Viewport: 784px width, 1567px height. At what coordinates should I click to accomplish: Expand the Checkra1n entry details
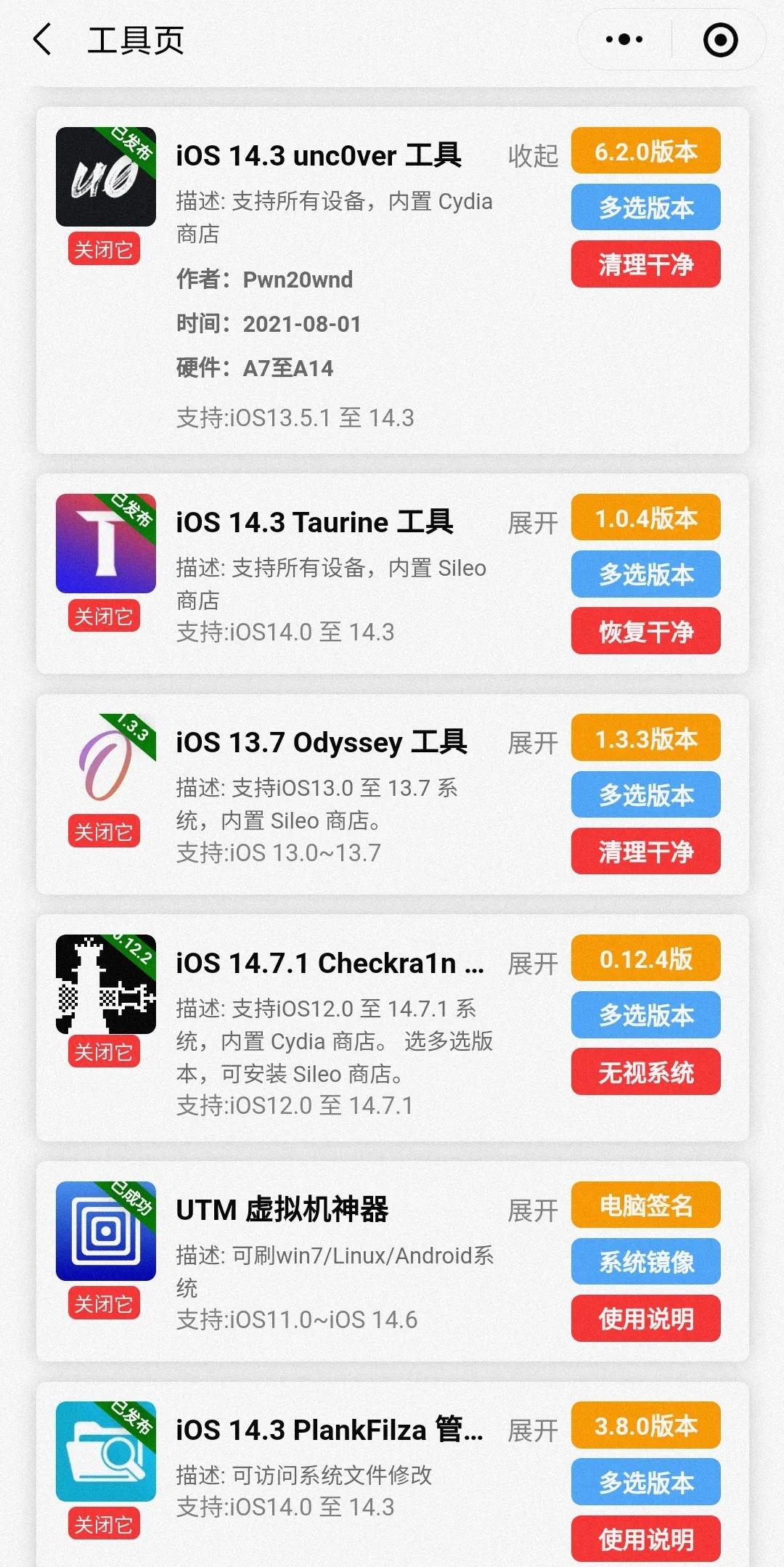tap(532, 964)
